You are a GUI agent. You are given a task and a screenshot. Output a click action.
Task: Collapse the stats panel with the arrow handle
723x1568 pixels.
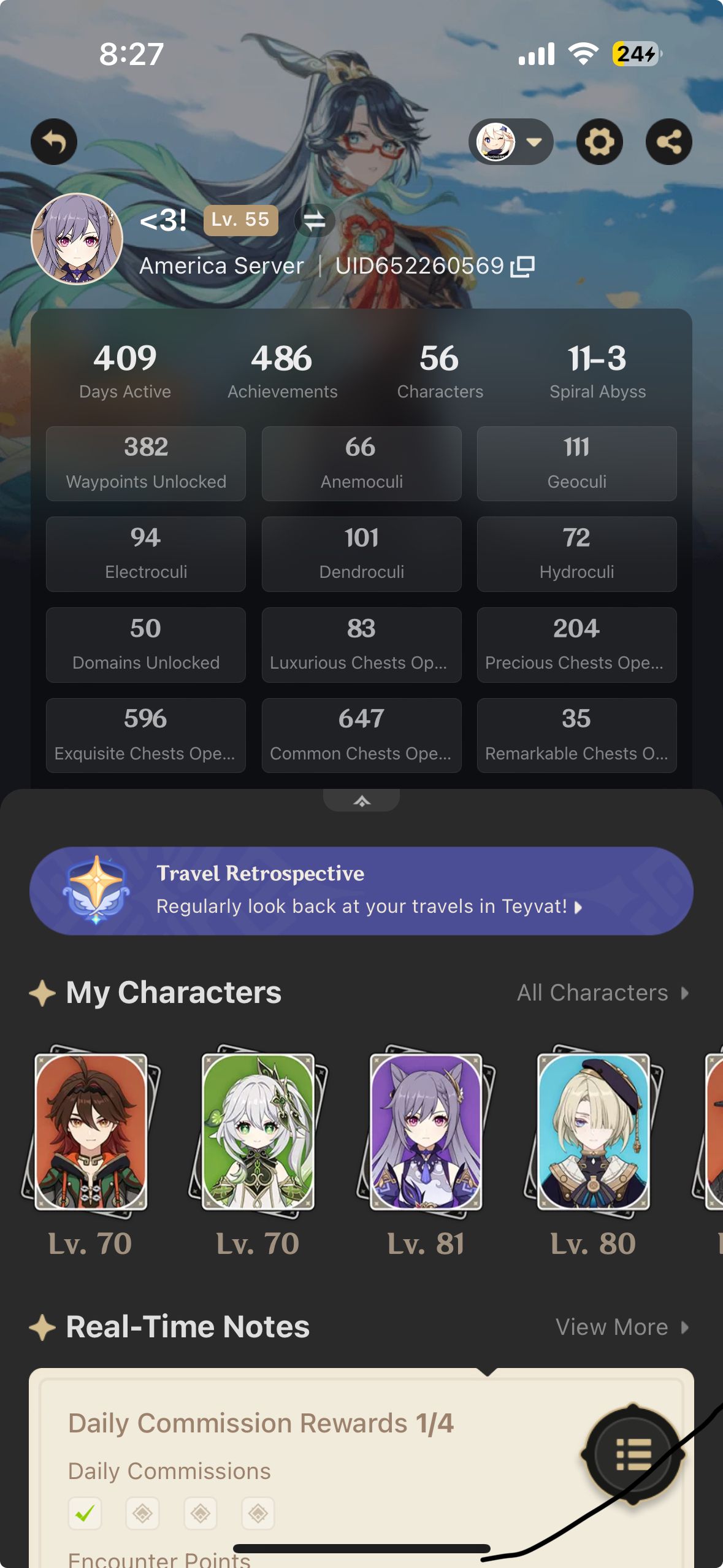coord(361,801)
